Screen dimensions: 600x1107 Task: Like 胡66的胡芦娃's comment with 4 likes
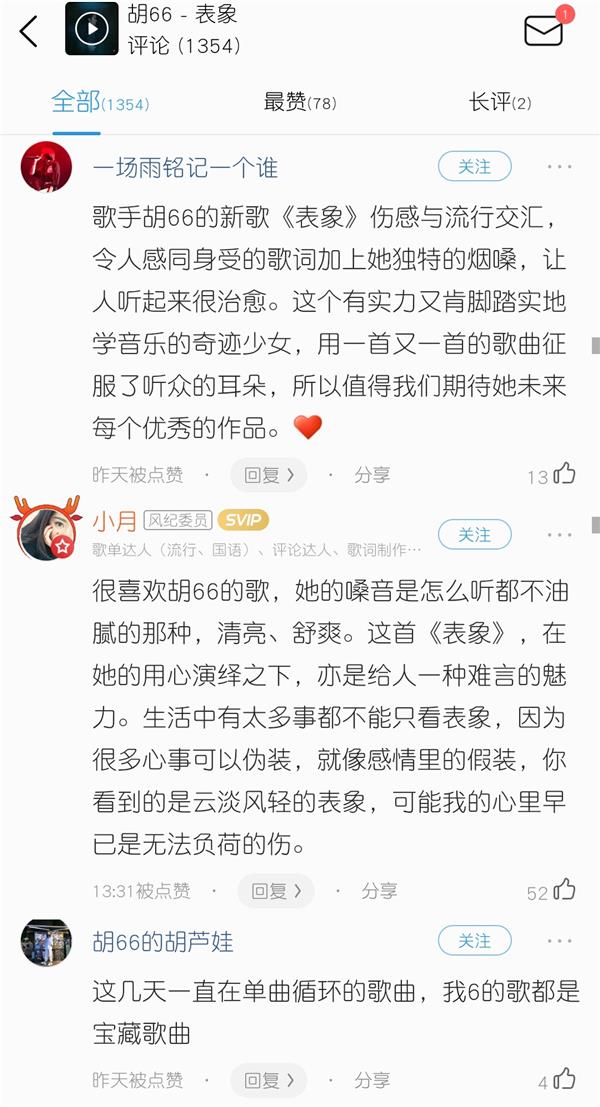coord(564,1079)
